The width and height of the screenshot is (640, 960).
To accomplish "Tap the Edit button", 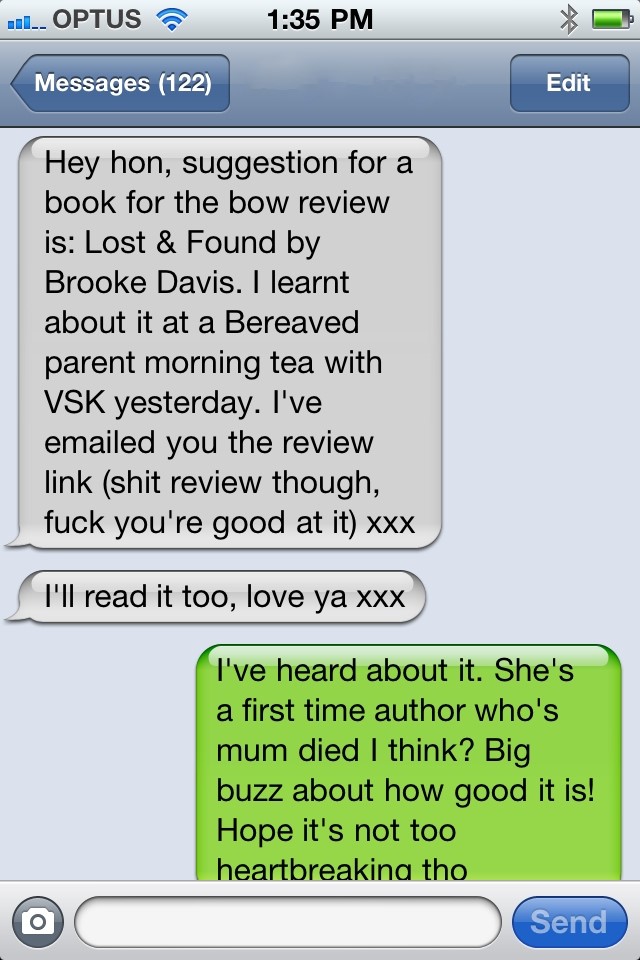I will 568,83.
